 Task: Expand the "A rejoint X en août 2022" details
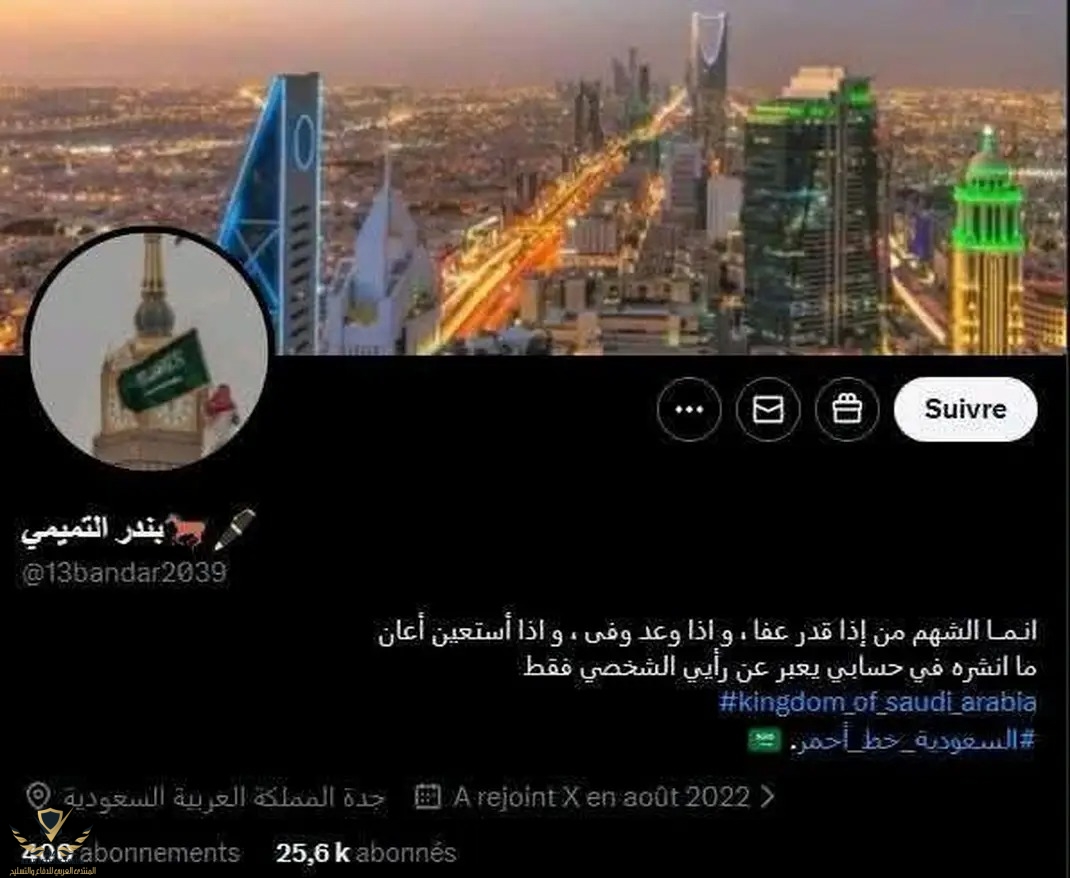(x=600, y=797)
